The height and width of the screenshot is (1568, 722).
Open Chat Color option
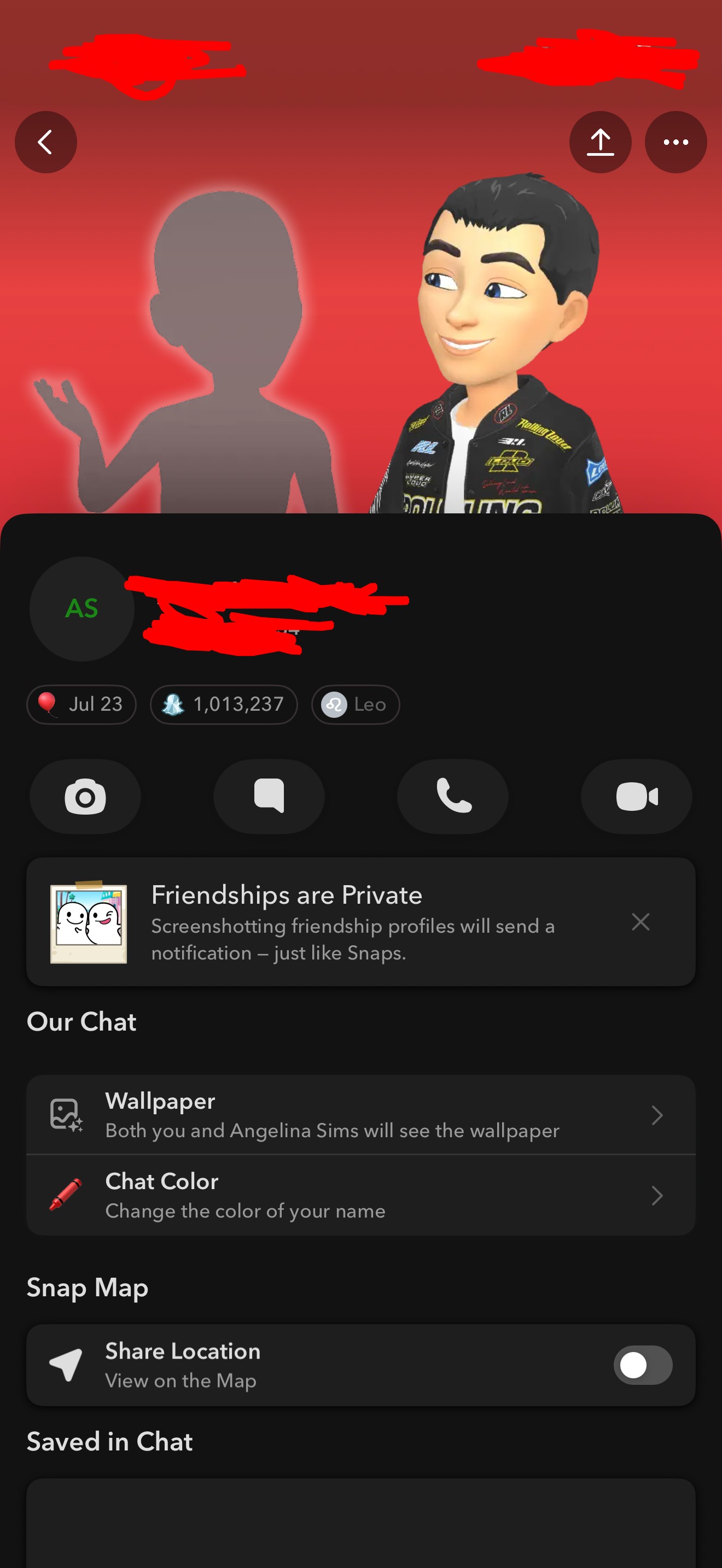coord(360,1196)
